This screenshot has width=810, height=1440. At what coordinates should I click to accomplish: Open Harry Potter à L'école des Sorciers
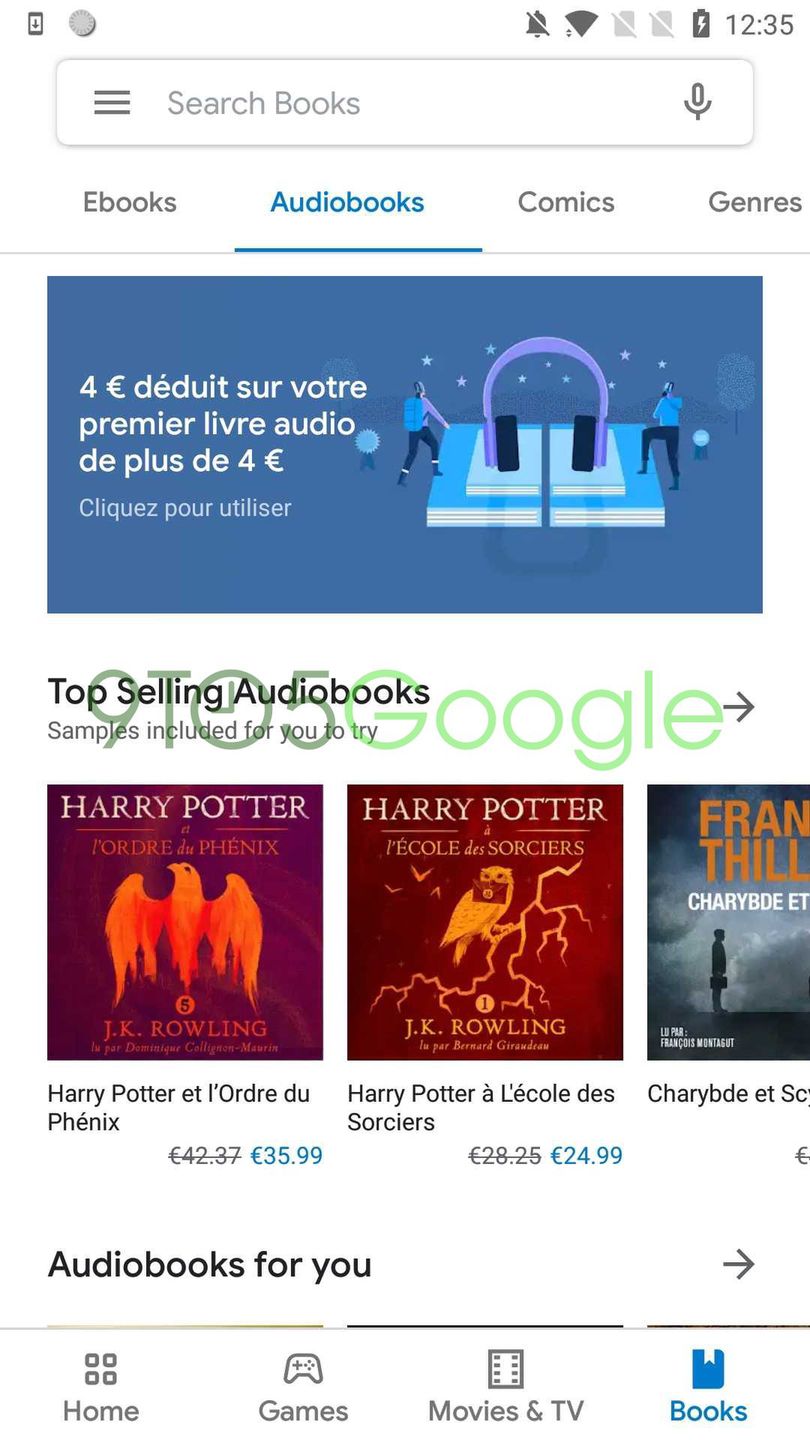point(485,922)
